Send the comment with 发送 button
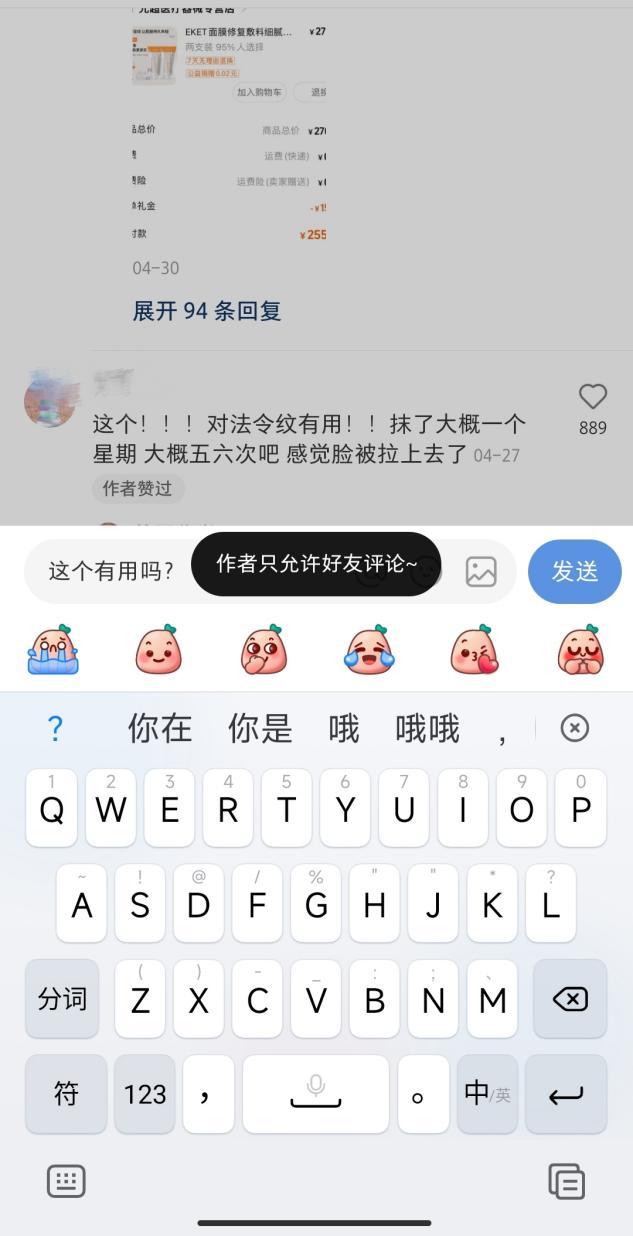This screenshot has width=633, height=1236. [x=574, y=571]
